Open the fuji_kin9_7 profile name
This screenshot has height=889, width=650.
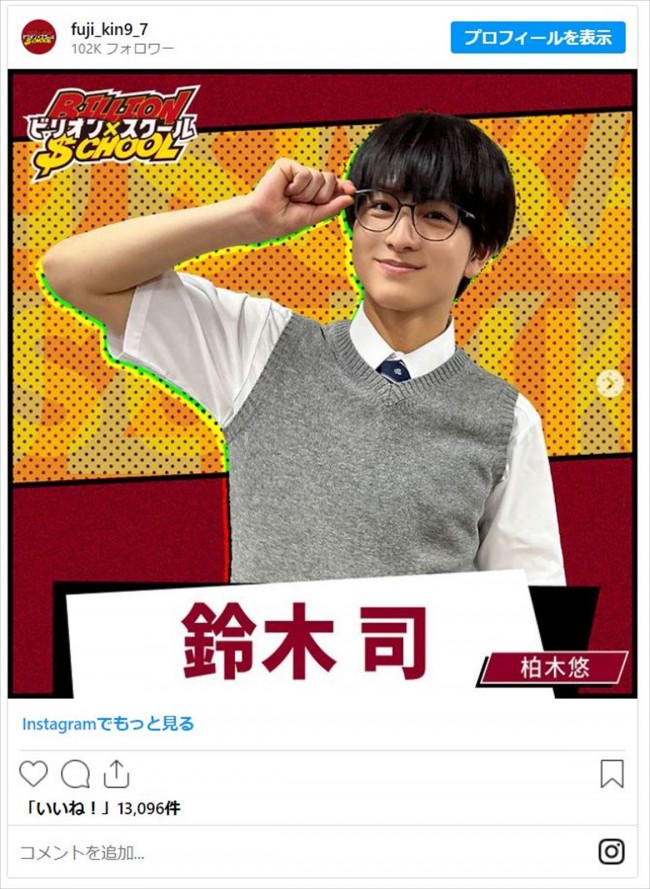tap(109, 28)
